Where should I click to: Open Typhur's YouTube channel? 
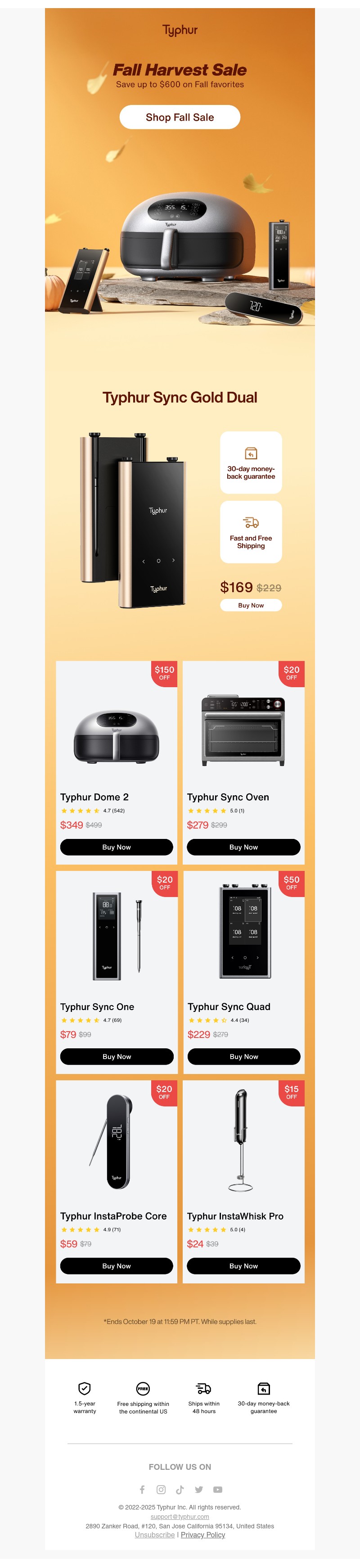pos(218,1489)
